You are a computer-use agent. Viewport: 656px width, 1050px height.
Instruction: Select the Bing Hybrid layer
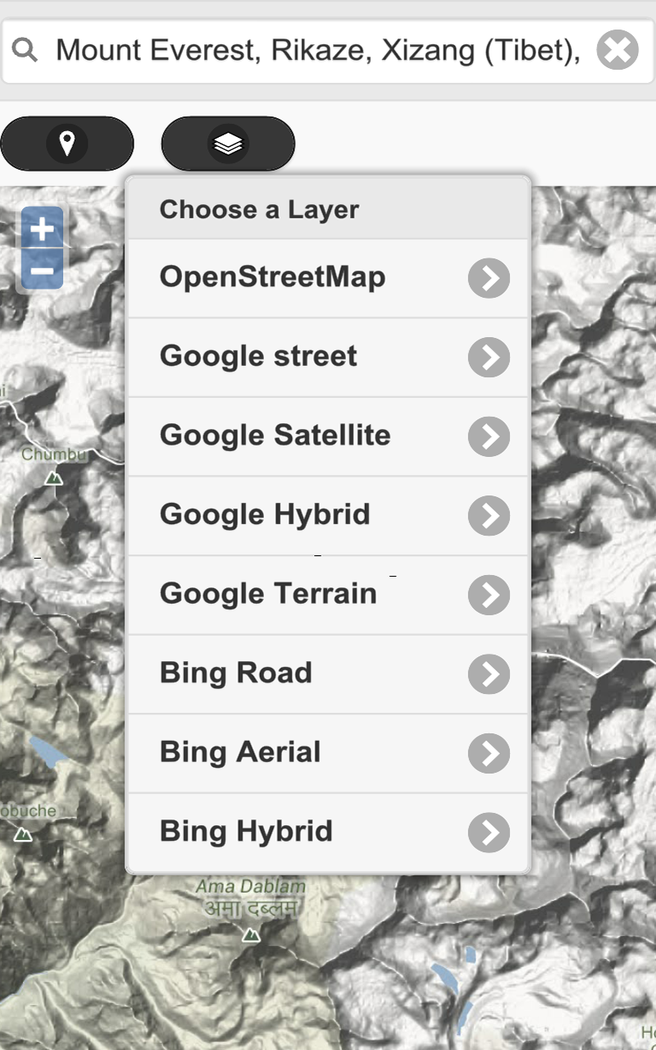point(327,832)
